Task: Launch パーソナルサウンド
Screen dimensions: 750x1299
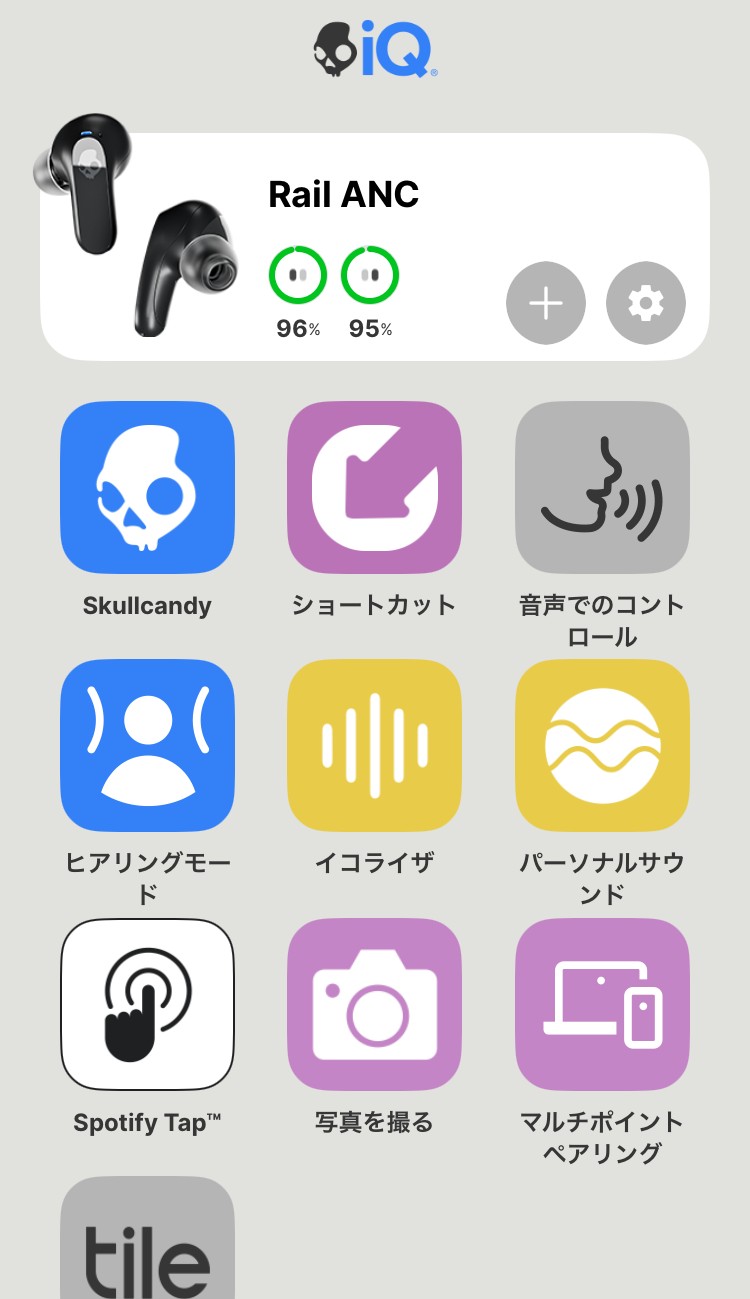Action: [x=602, y=745]
